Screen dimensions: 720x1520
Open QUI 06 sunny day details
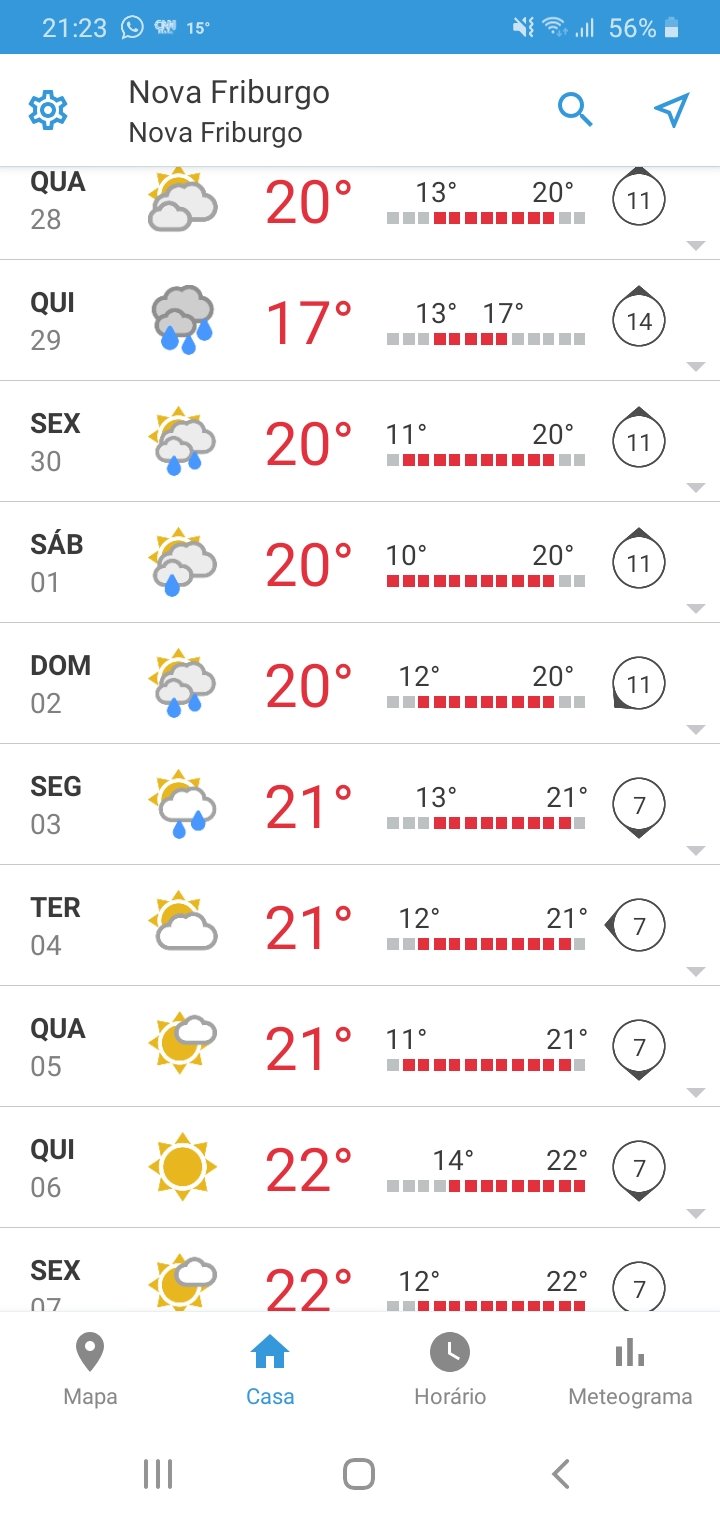tap(360, 1168)
